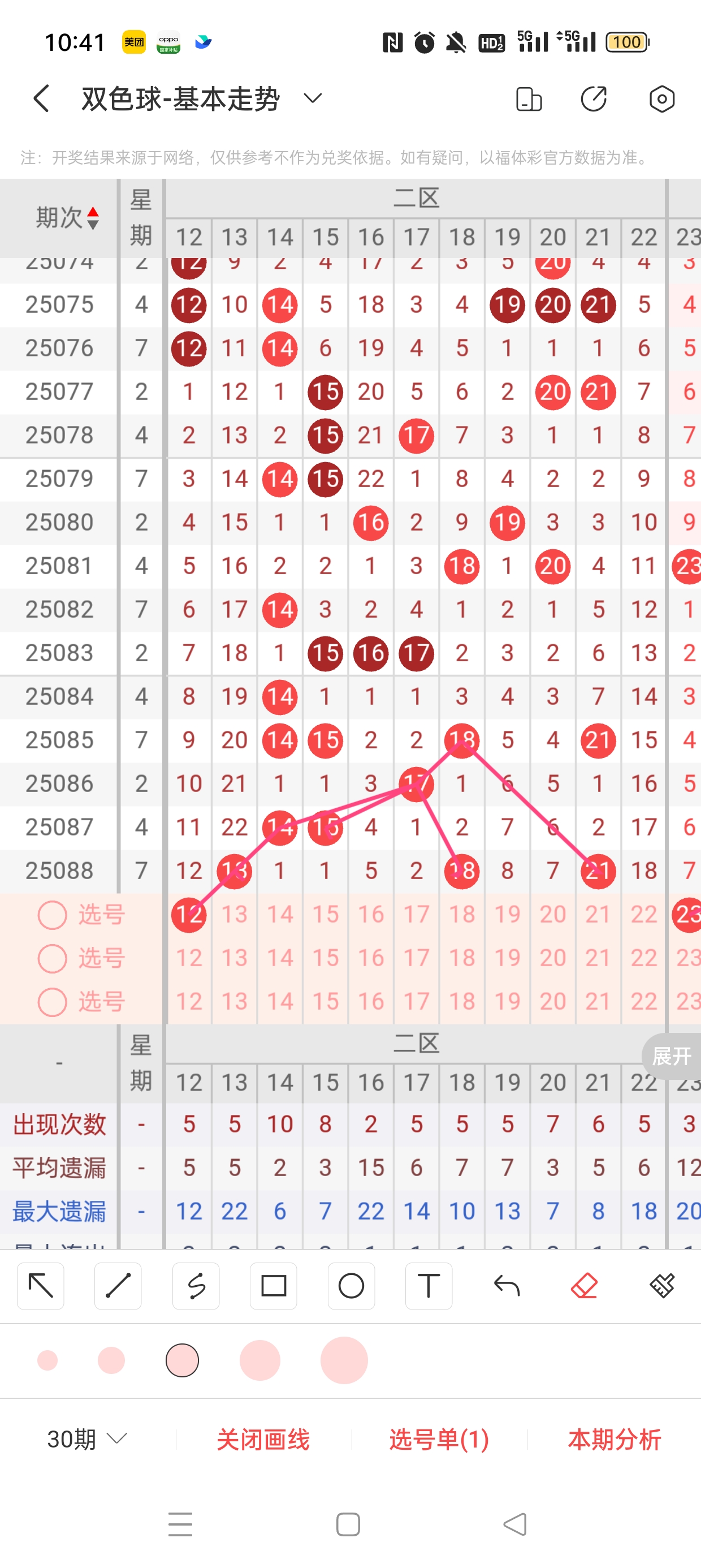The height and width of the screenshot is (1568, 701).
Task: Select the rectangle shape tool
Action: [273, 1286]
